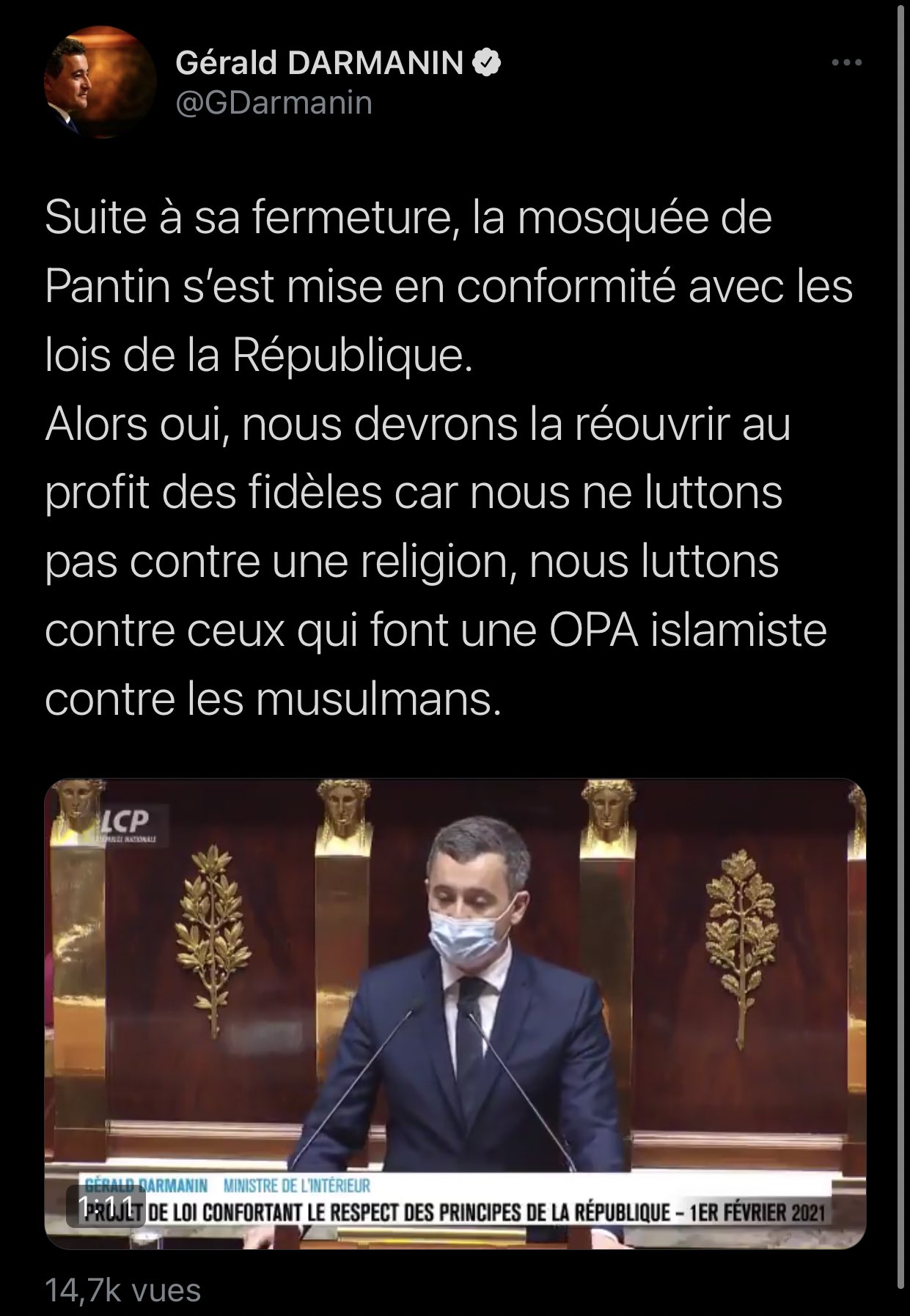Viewport: 910px width, 1316px height.
Task: Open the @GDarmanin profile handle
Action: point(274,103)
